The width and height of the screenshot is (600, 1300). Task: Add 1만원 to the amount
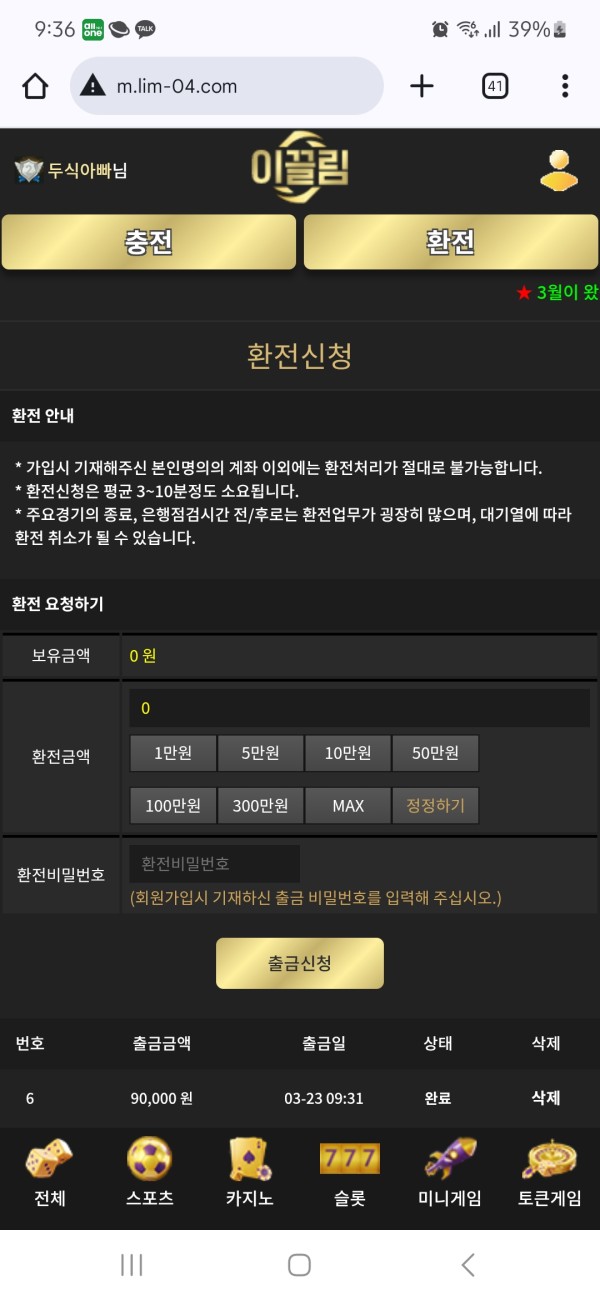pos(173,753)
